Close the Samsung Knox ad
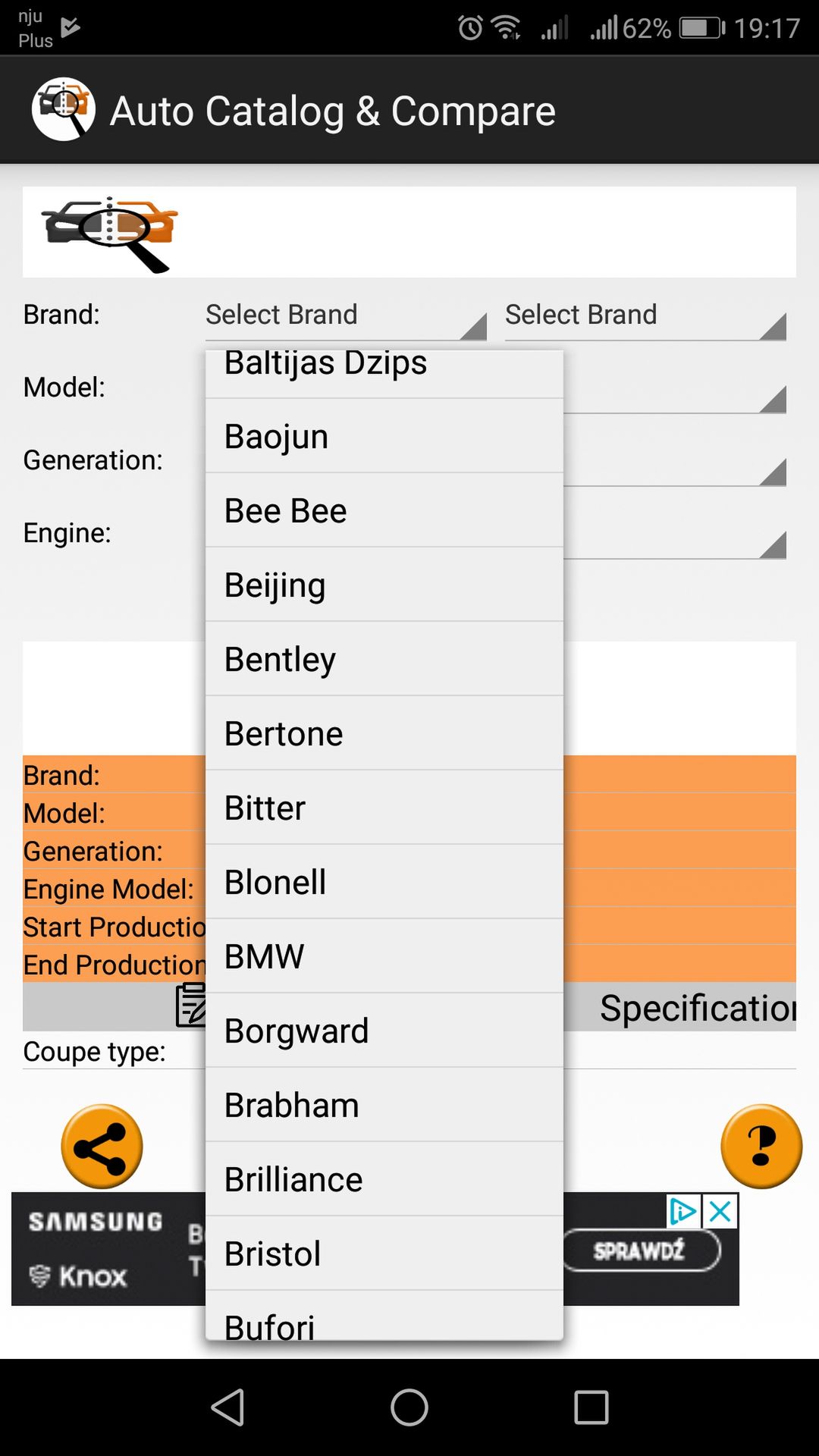Viewport: 819px width, 1456px height. point(720,1211)
